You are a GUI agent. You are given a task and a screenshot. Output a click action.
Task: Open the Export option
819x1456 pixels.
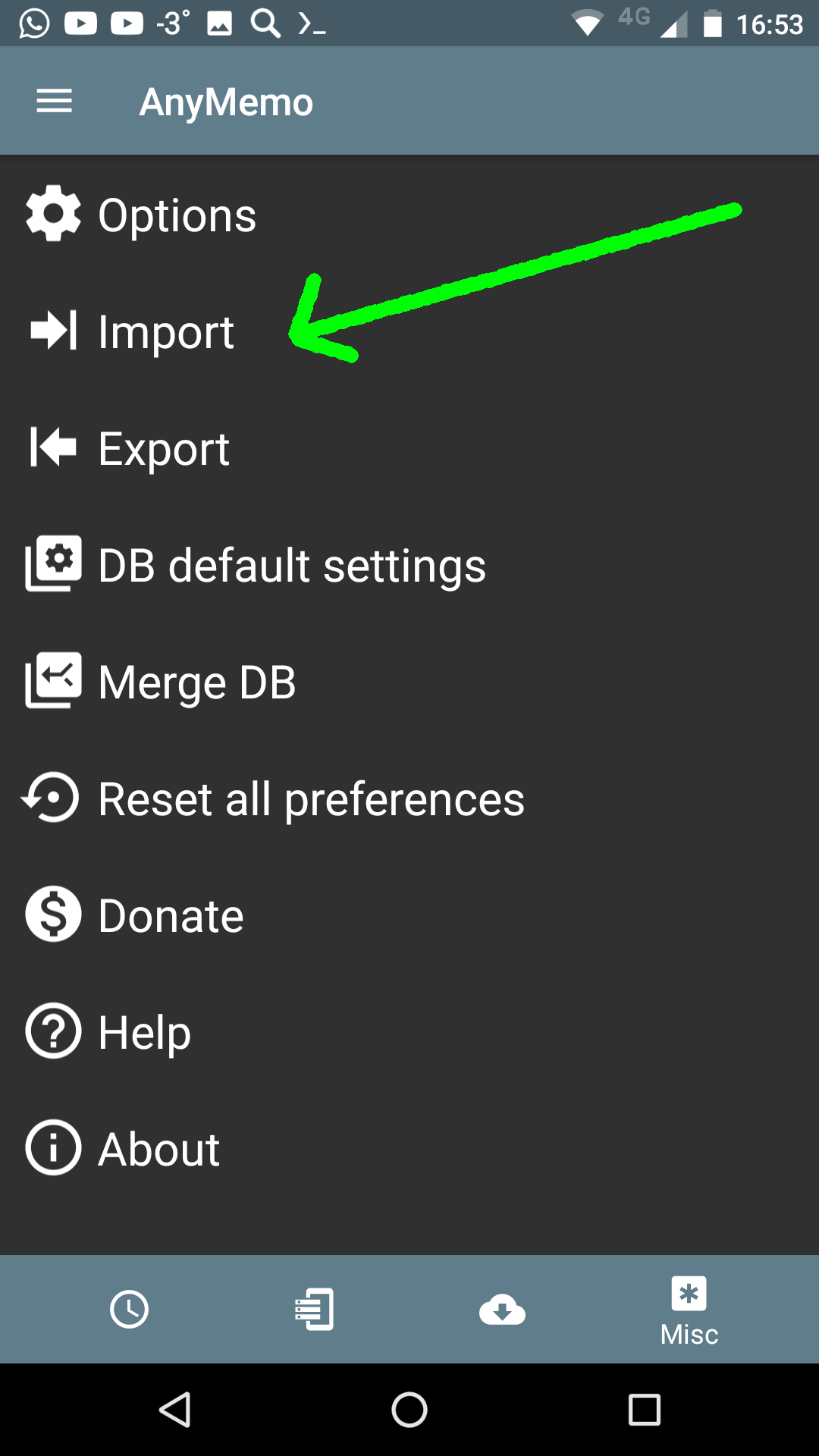coord(163,448)
